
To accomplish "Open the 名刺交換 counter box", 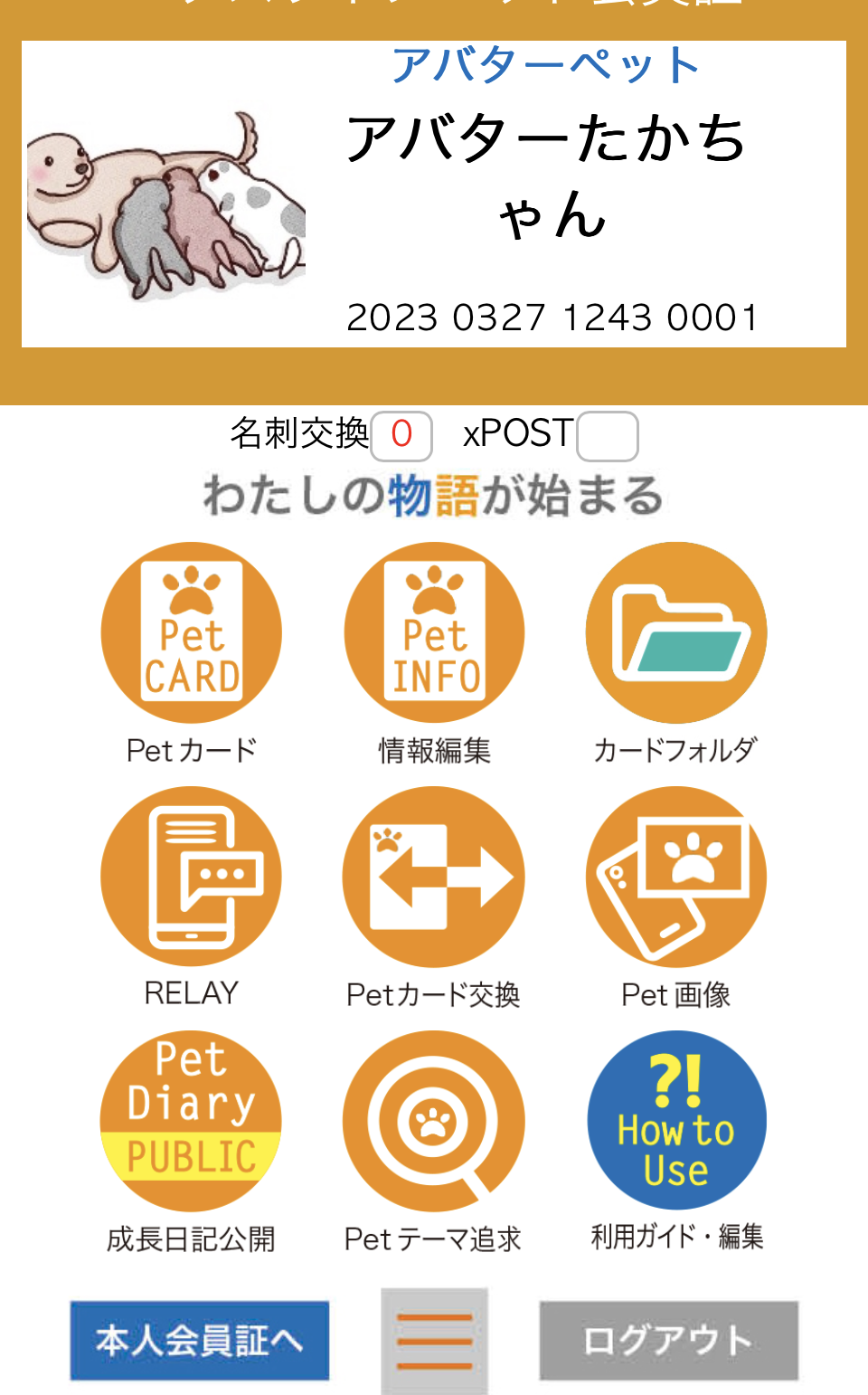I will click(x=401, y=435).
